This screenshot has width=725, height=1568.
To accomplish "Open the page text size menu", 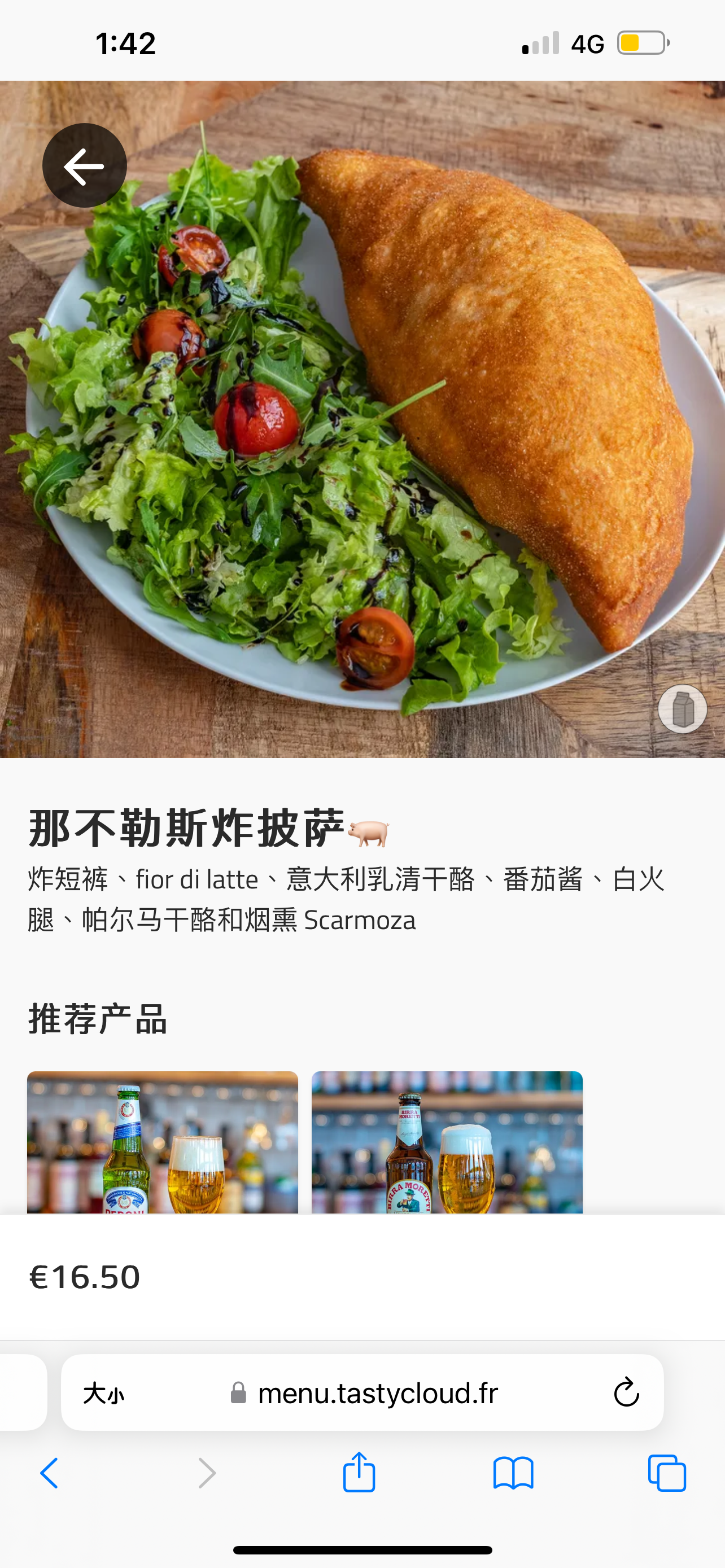I will (x=103, y=1393).
